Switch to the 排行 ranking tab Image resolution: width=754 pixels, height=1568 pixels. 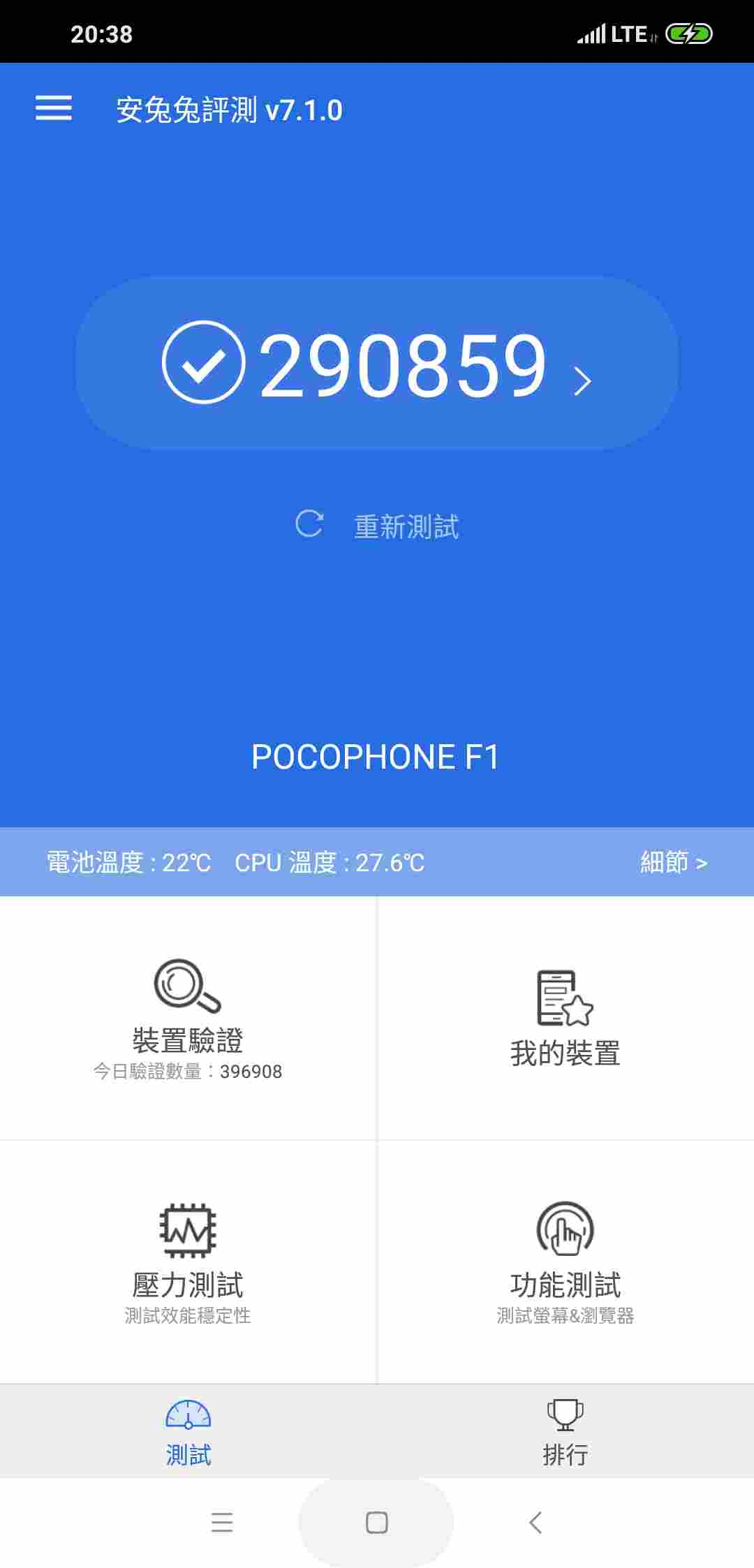[x=565, y=1433]
